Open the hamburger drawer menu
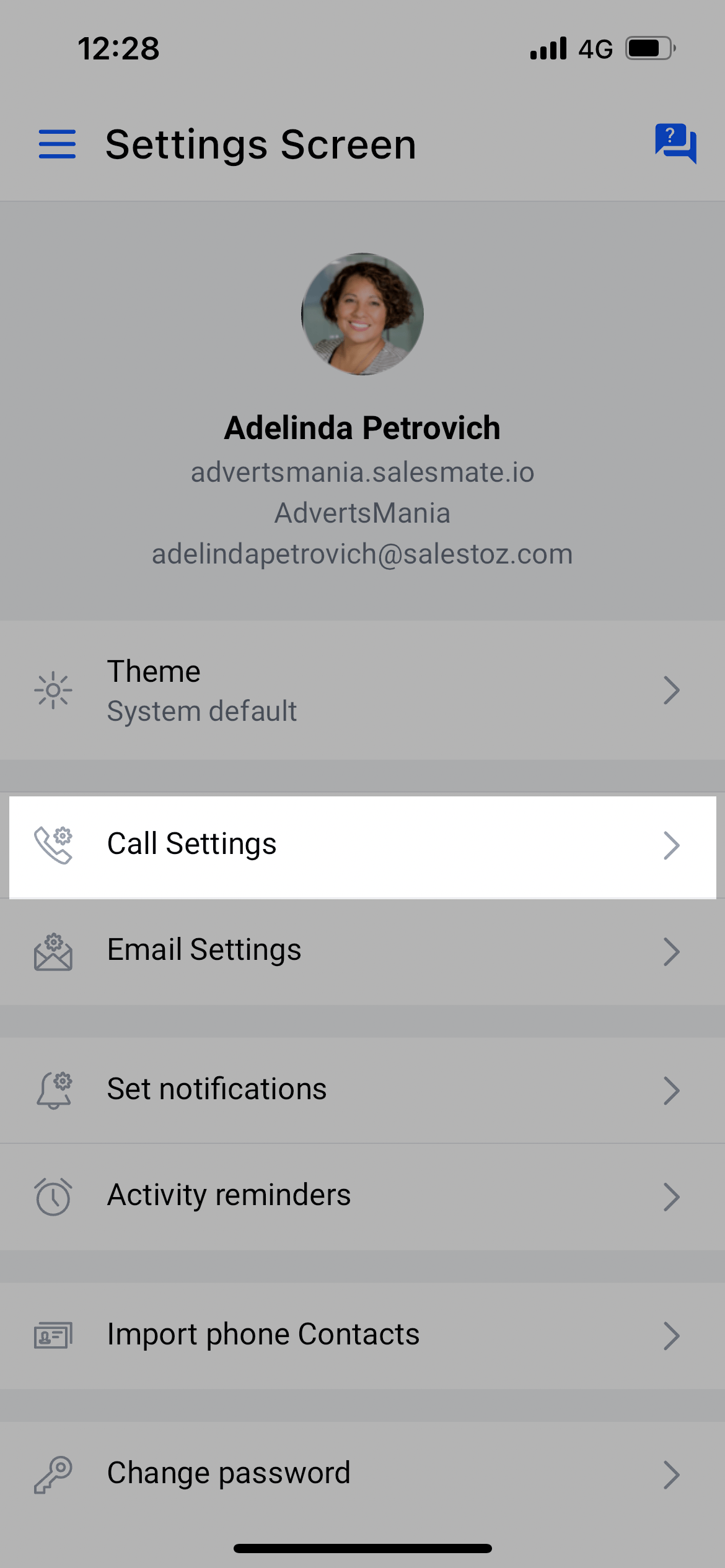This screenshot has width=725, height=1568. [x=57, y=144]
